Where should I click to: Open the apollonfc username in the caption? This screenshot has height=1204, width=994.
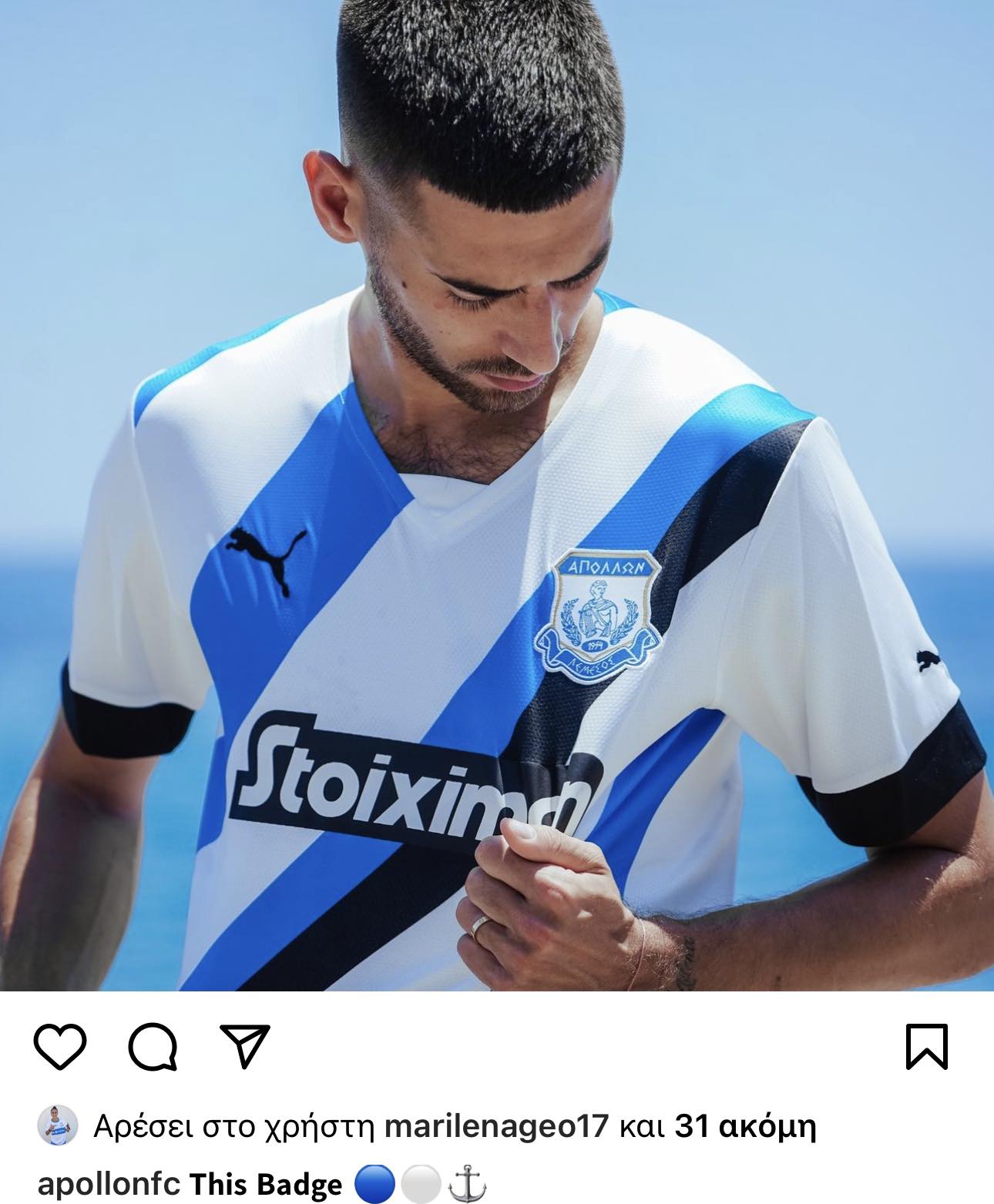[109, 1183]
